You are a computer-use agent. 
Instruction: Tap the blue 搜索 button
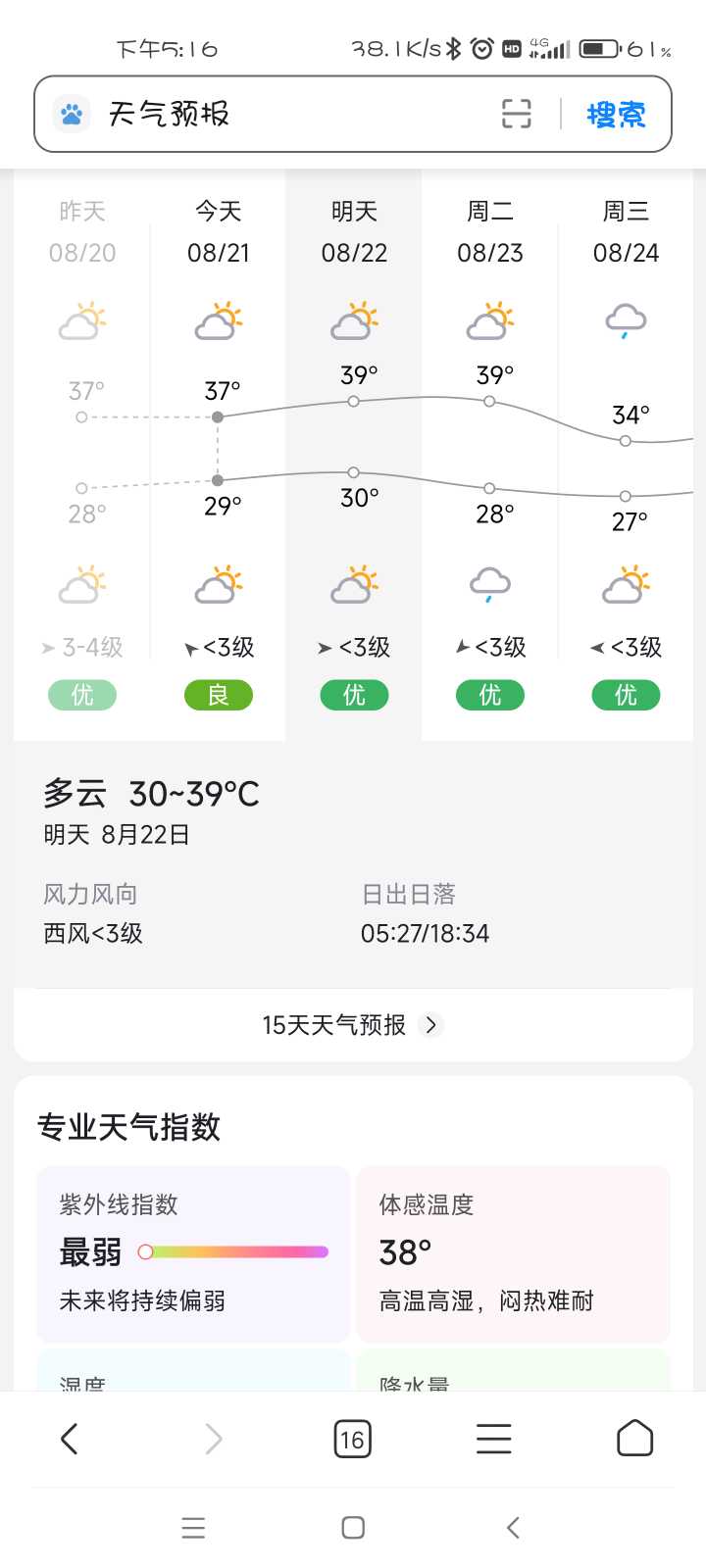click(x=617, y=115)
